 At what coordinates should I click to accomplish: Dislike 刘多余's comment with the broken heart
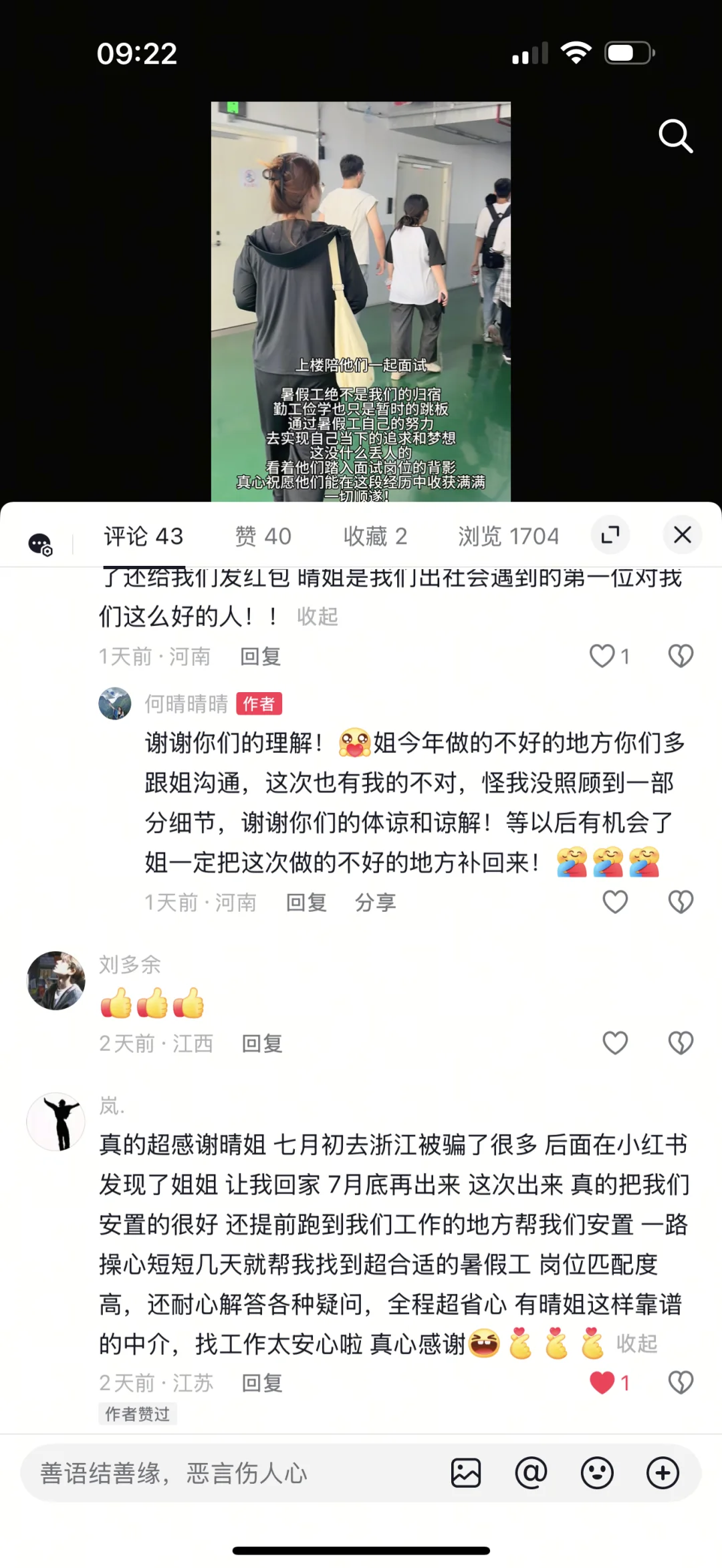[x=681, y=1043]
